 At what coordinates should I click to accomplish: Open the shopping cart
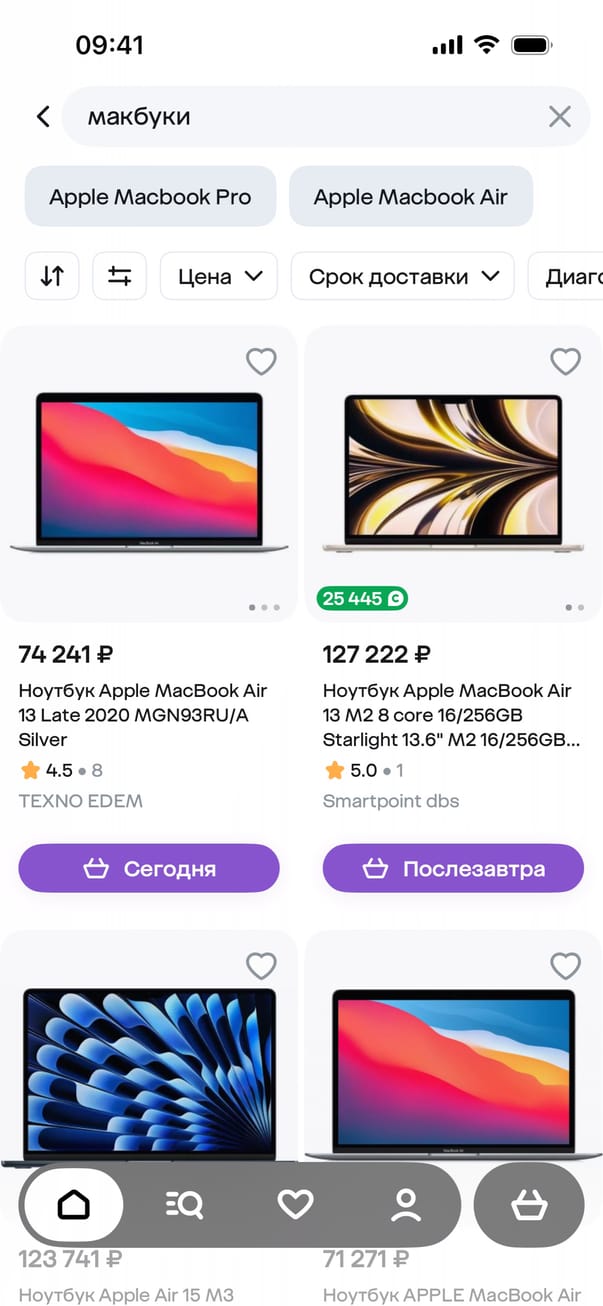click(528, 1205)
